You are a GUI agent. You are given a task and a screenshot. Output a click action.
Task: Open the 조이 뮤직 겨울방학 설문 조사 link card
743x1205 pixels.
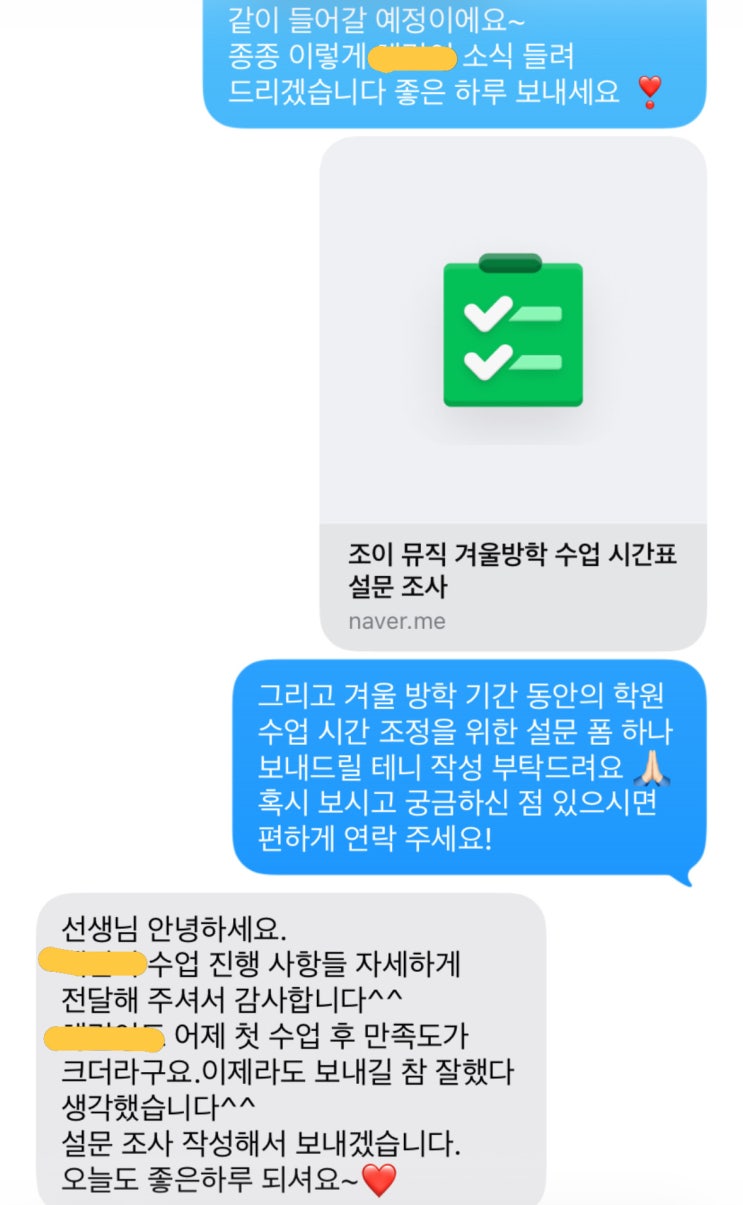pyautogui.click(x=512, y=394)
